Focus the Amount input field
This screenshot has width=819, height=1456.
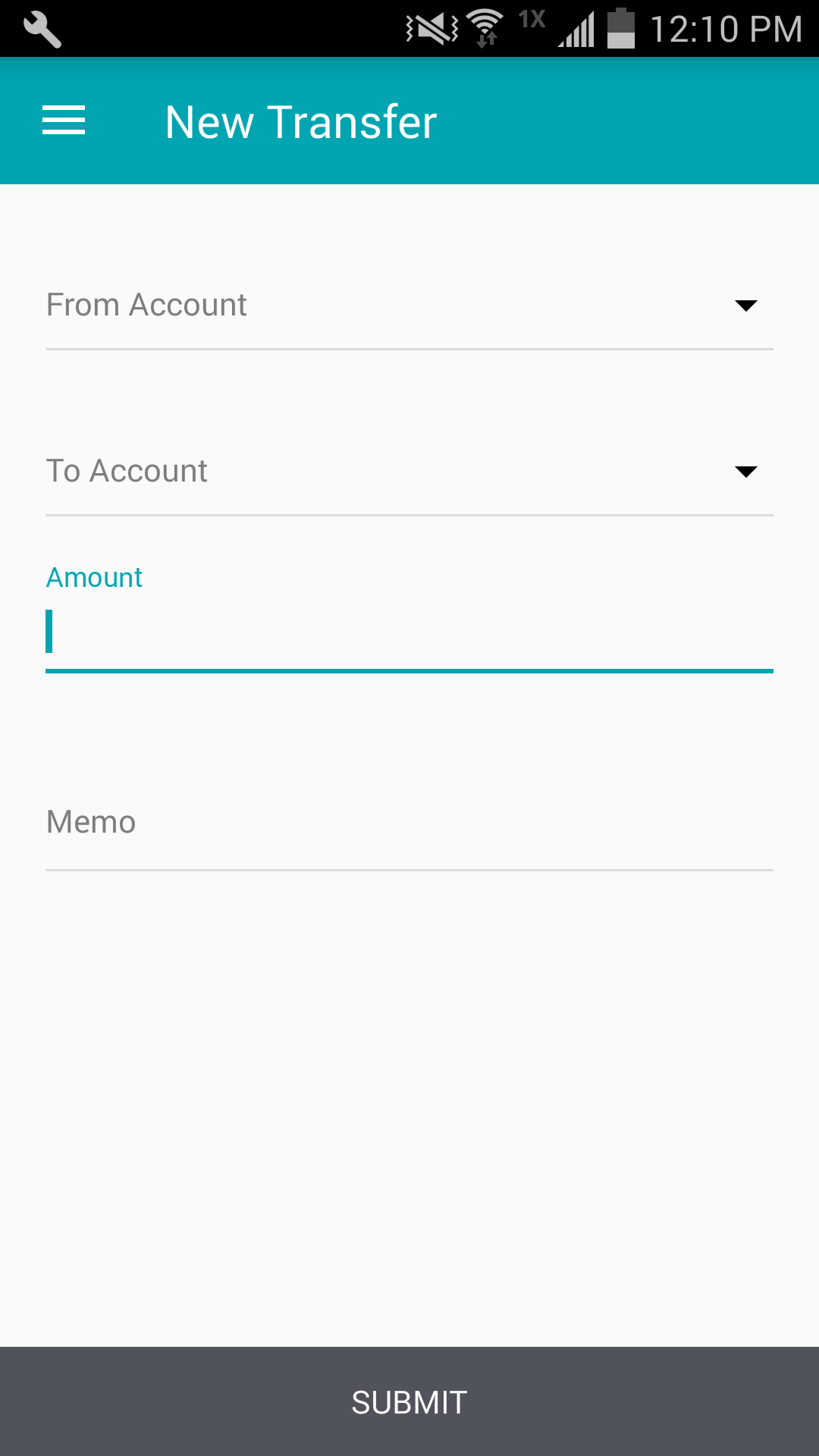[x=409, y=632]
